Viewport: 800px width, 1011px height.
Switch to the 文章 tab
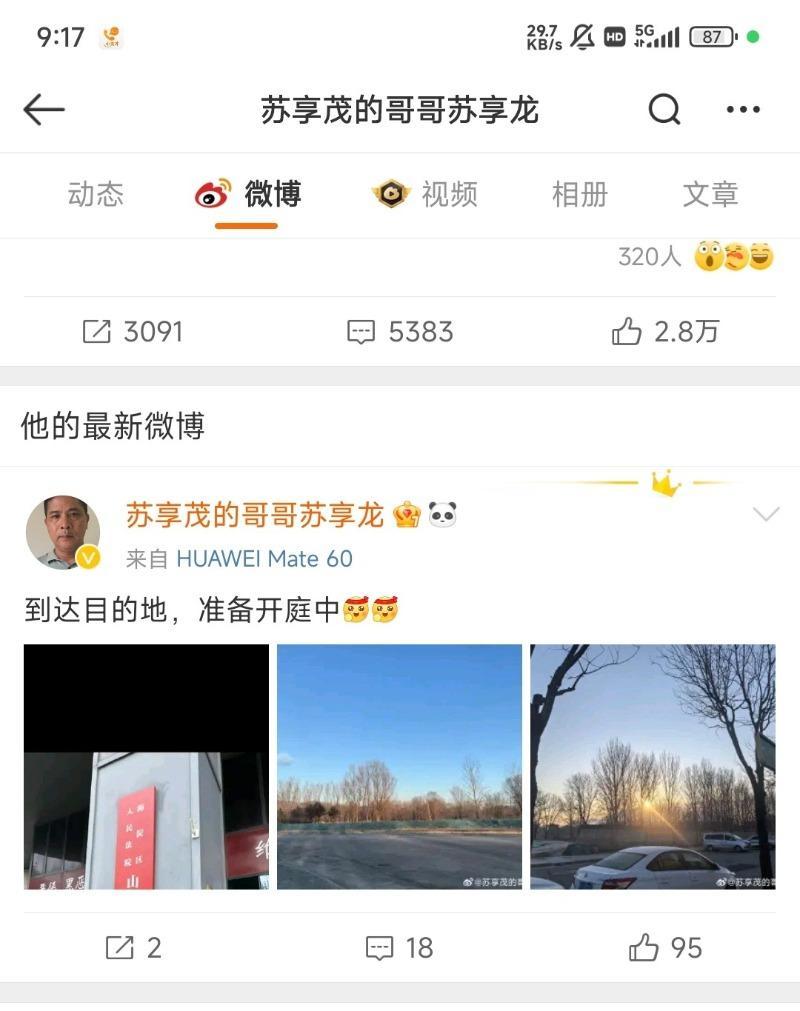click(x=710, y=194)
